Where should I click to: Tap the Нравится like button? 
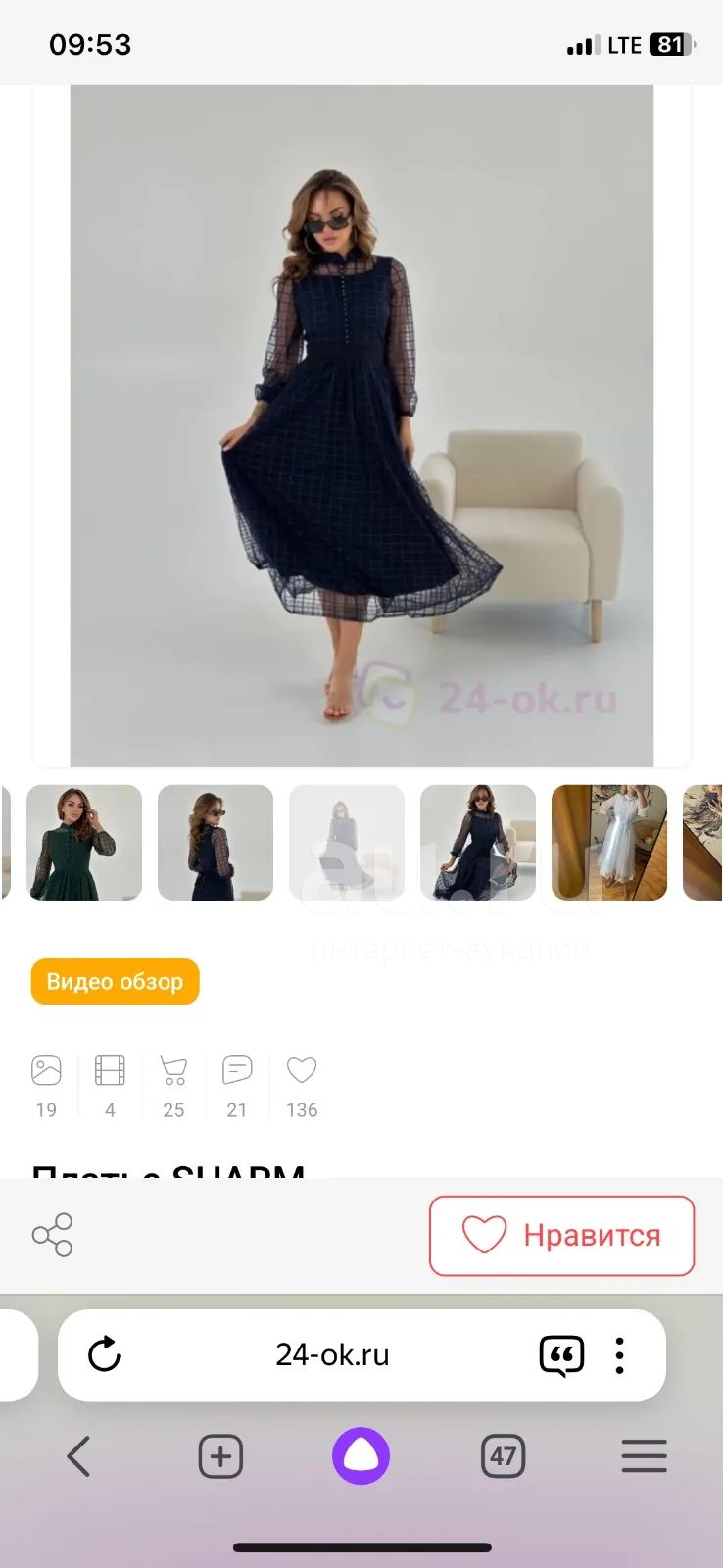pyautogui.click(x=561, y=1235)
